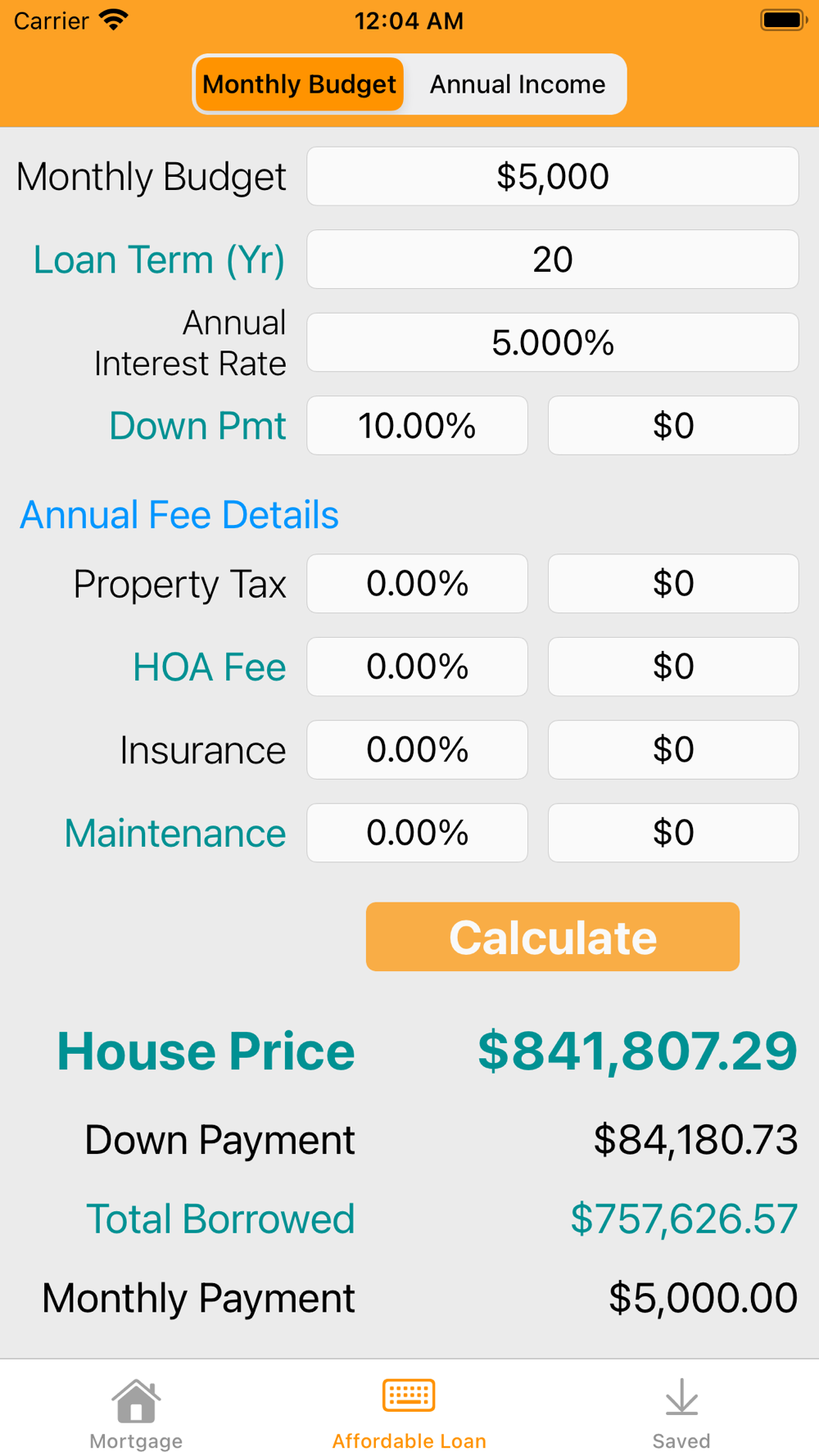The width and height of the screenshot is (819, 1456).
Task: Open the Annual Fee Details link
Action: (179, 515)
